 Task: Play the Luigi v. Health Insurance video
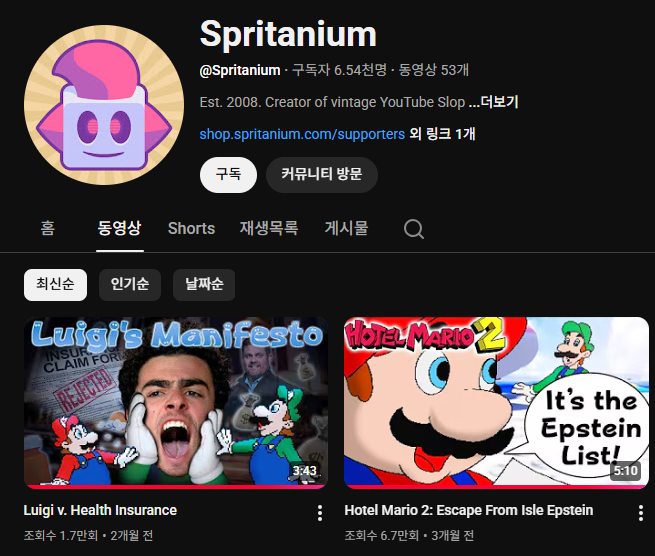click(x=175, y=403)
